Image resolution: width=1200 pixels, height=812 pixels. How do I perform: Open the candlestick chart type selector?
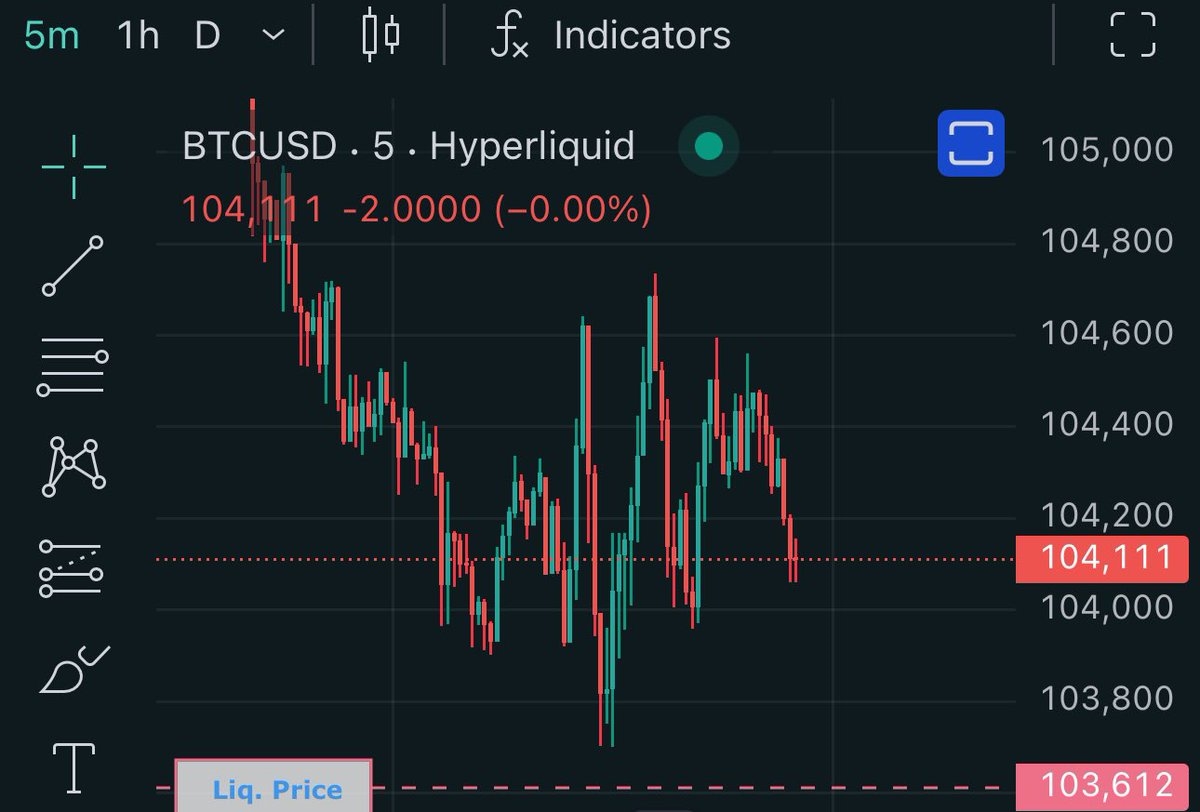click(380, 35)
